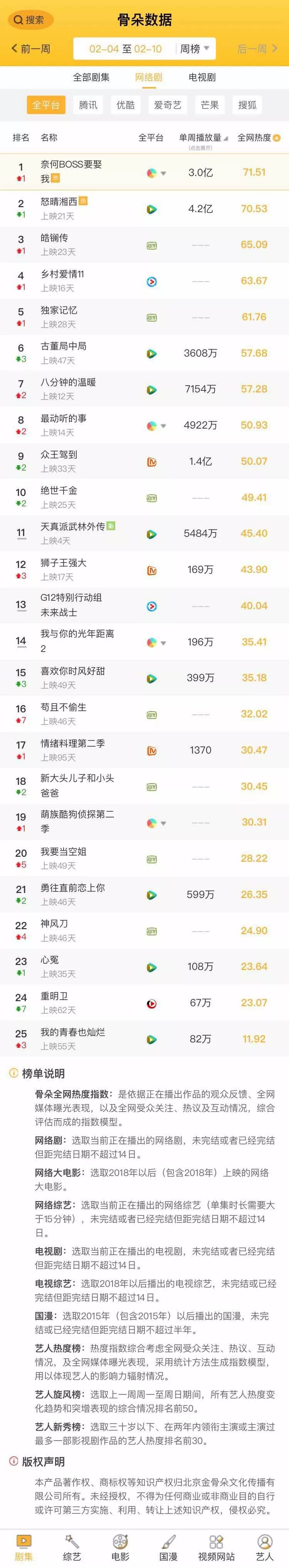This screenshot has height=1568, width=289.
Task: Choose the 芒果 platform chip
Action: point(210,105)
